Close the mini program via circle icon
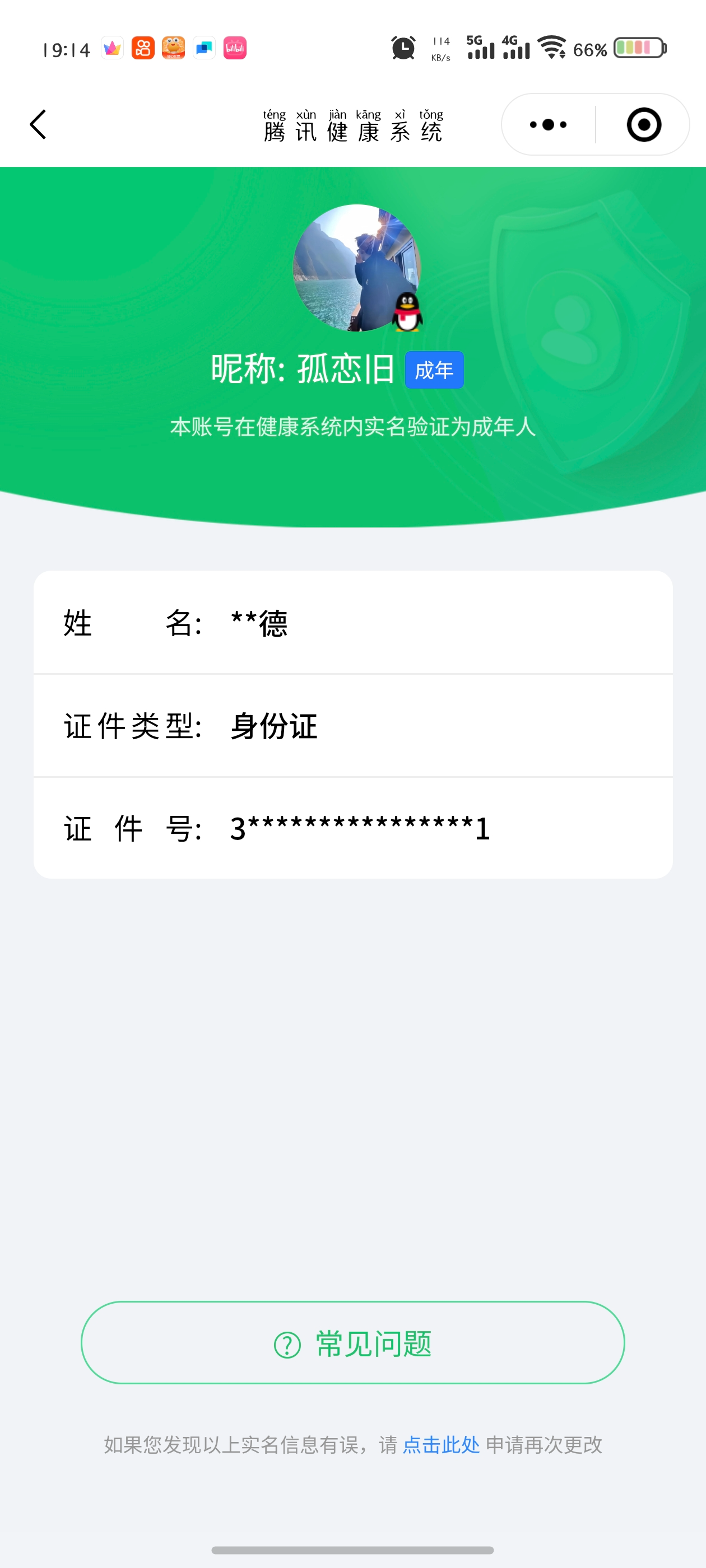 (643, 125)
